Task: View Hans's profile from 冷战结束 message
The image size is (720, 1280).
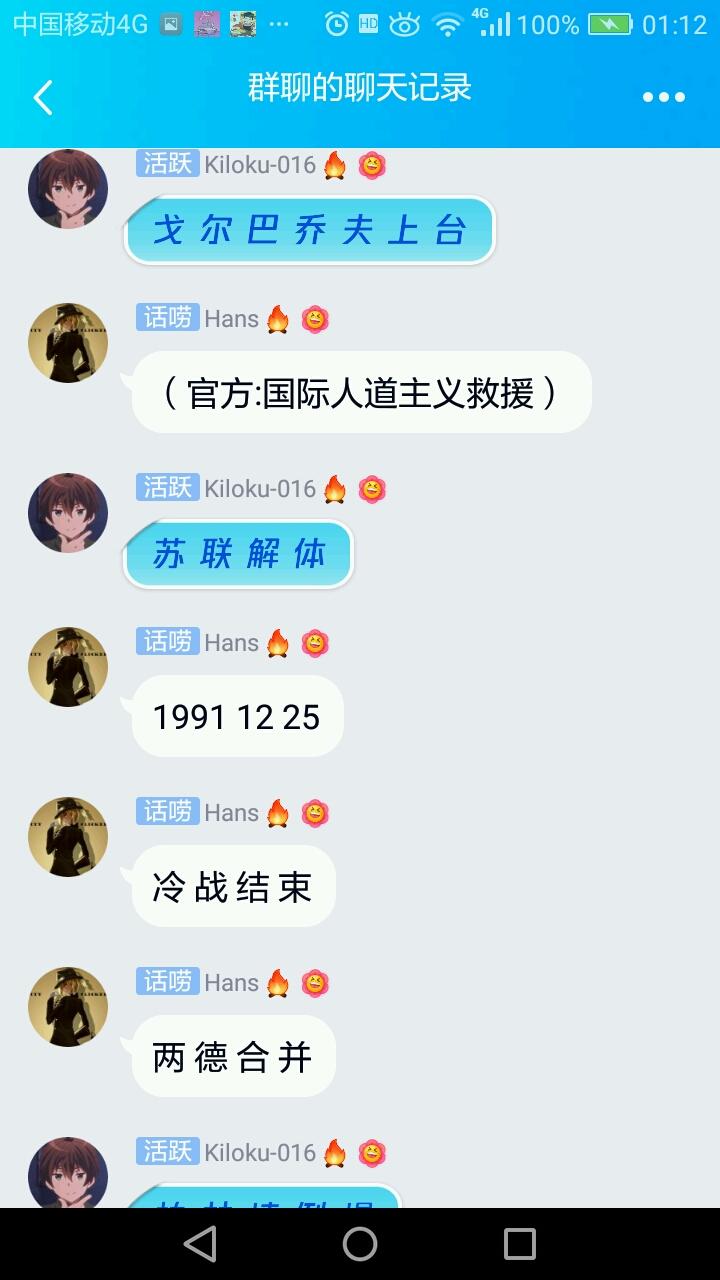Action: pos(68,837)
